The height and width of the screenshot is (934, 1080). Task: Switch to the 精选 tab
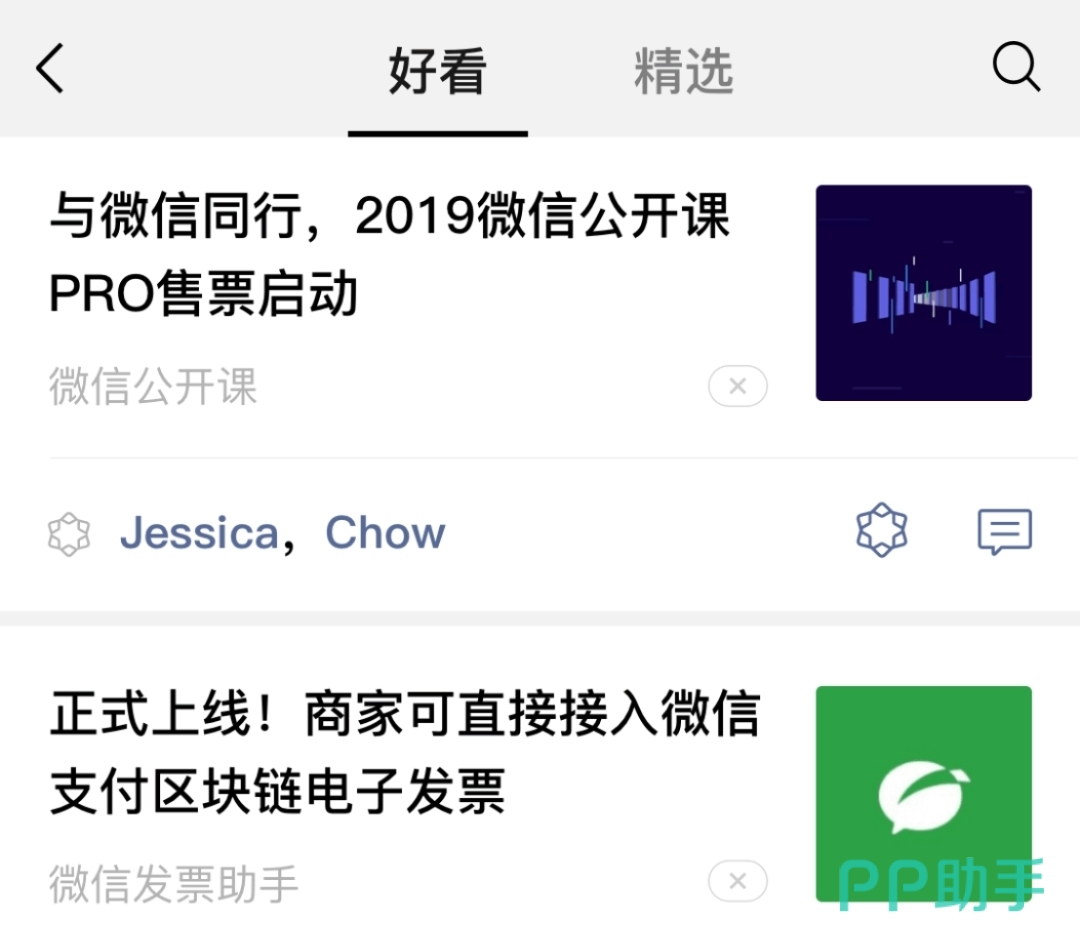683,72
